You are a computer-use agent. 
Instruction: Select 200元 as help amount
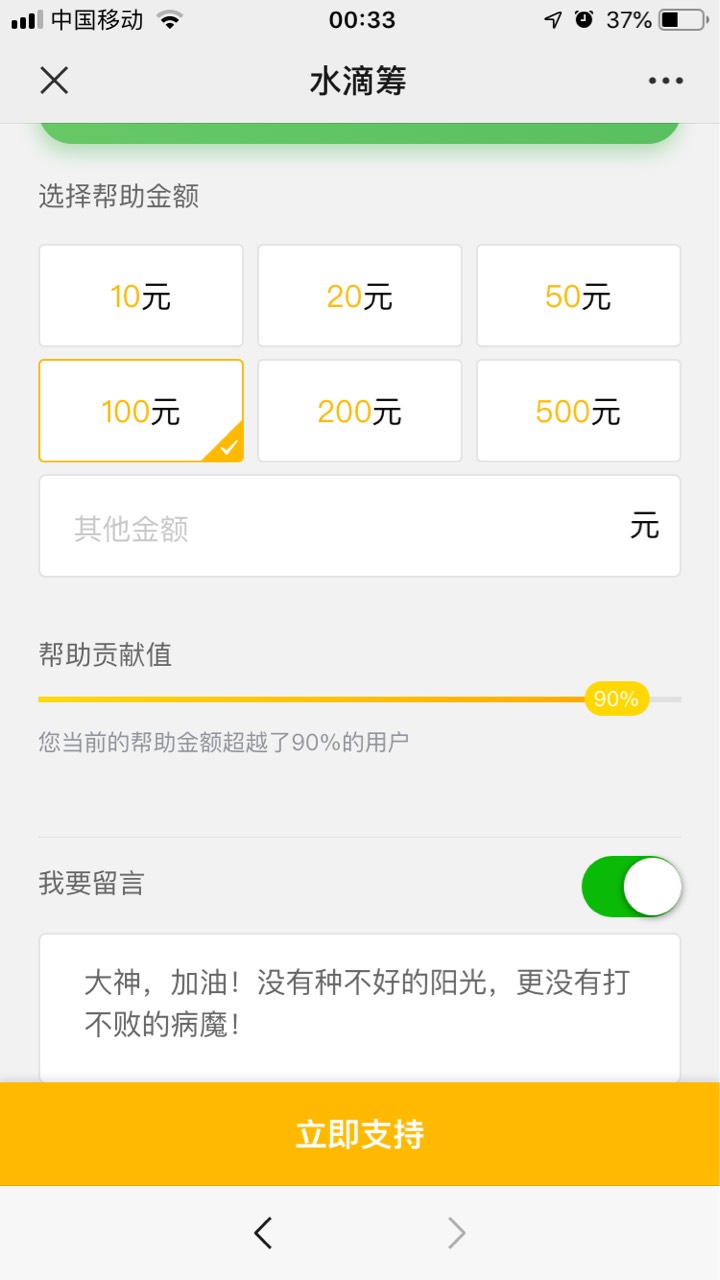pyautogui.click(x=360, y=411)
